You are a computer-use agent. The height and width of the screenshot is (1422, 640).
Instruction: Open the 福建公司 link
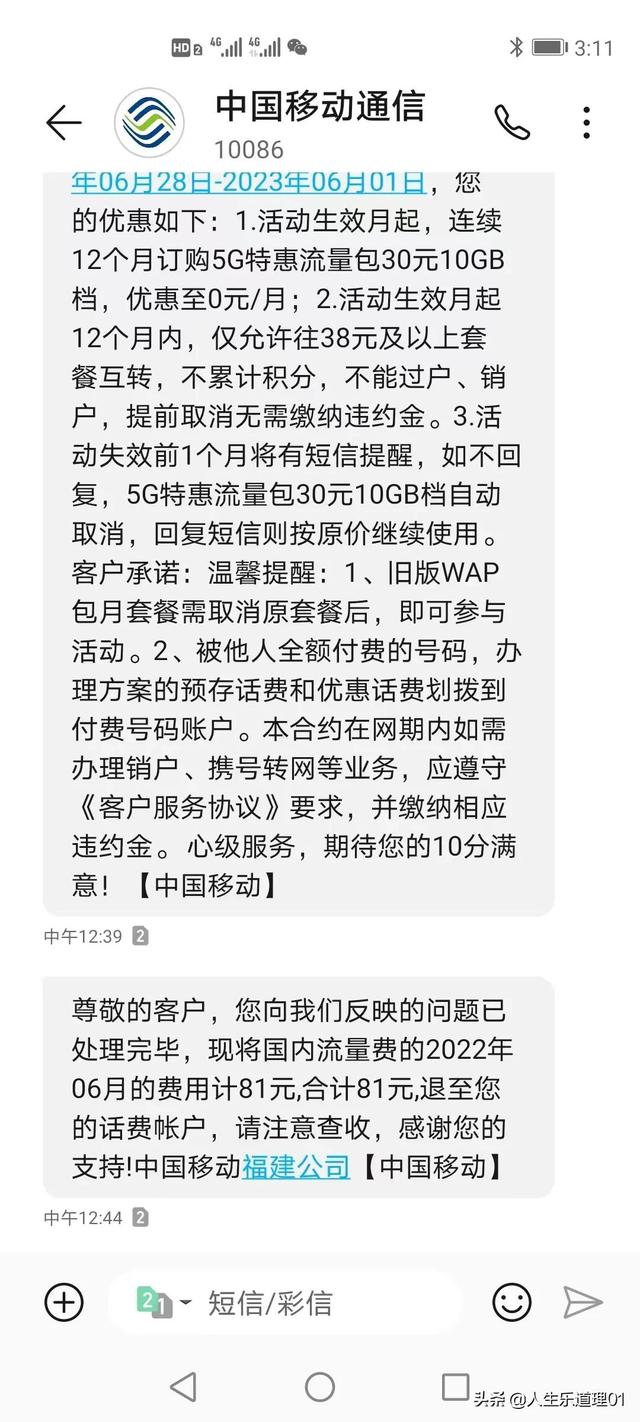pyautogui.click(x=296, y=1166)
